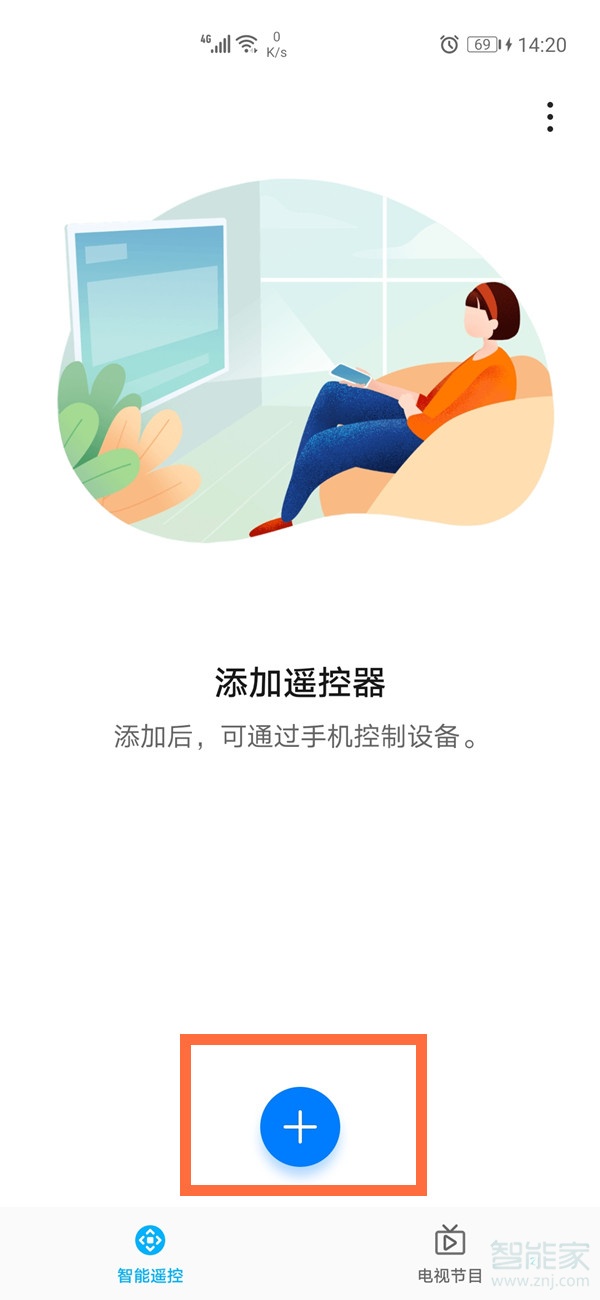Switch to the 电视节目 tab

[450, 1254]
